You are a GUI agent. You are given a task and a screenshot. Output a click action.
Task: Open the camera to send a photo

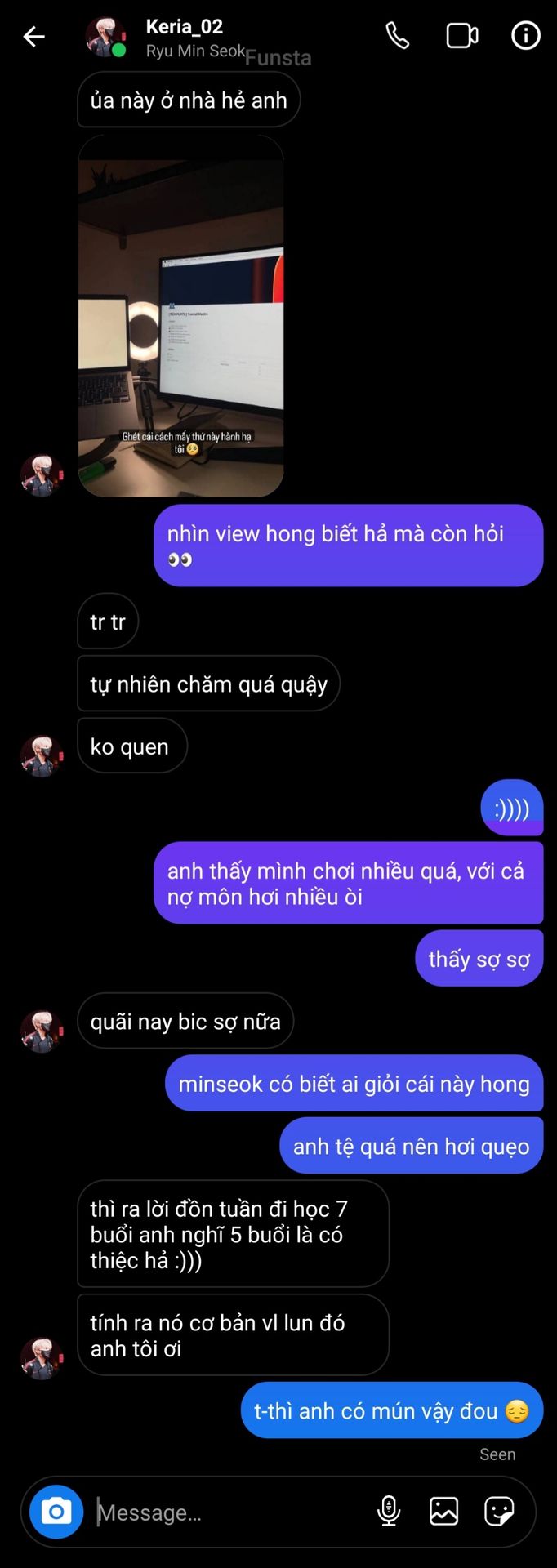pos(56,1512)
